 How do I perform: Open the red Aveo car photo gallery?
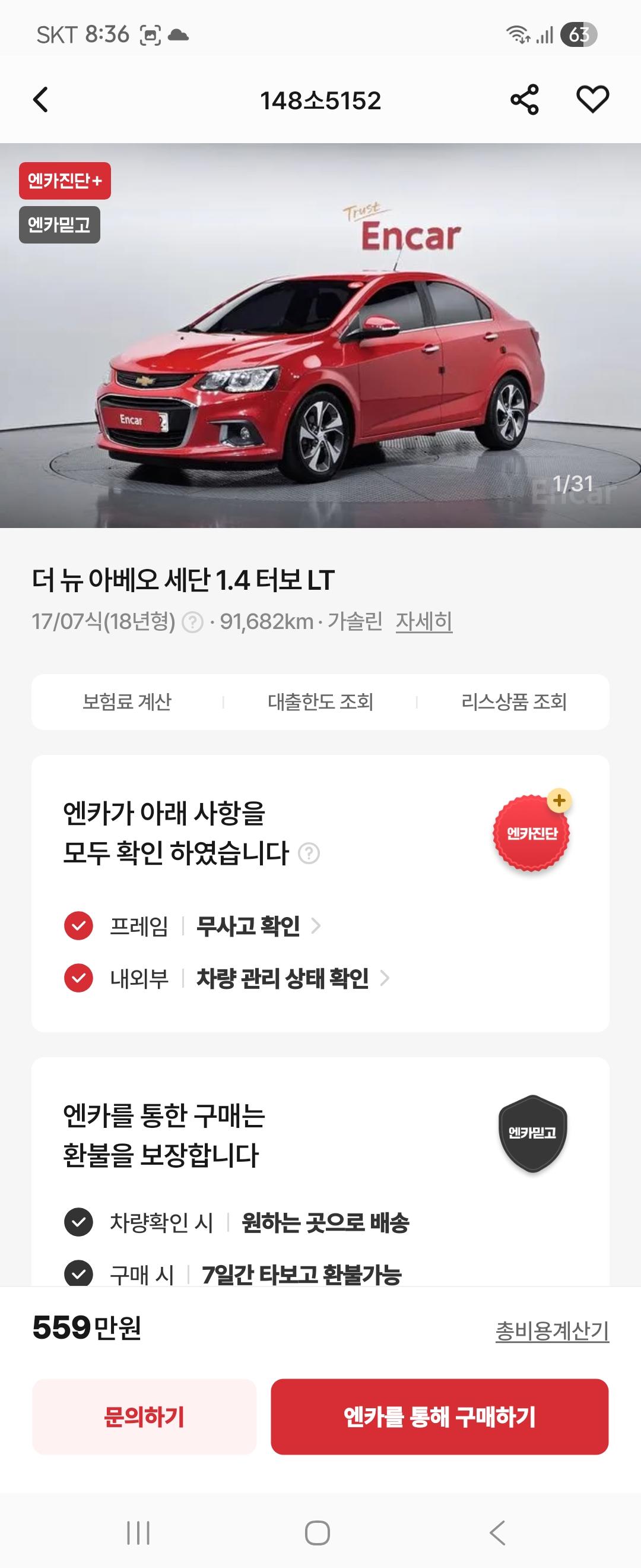(x=320, y=353)
